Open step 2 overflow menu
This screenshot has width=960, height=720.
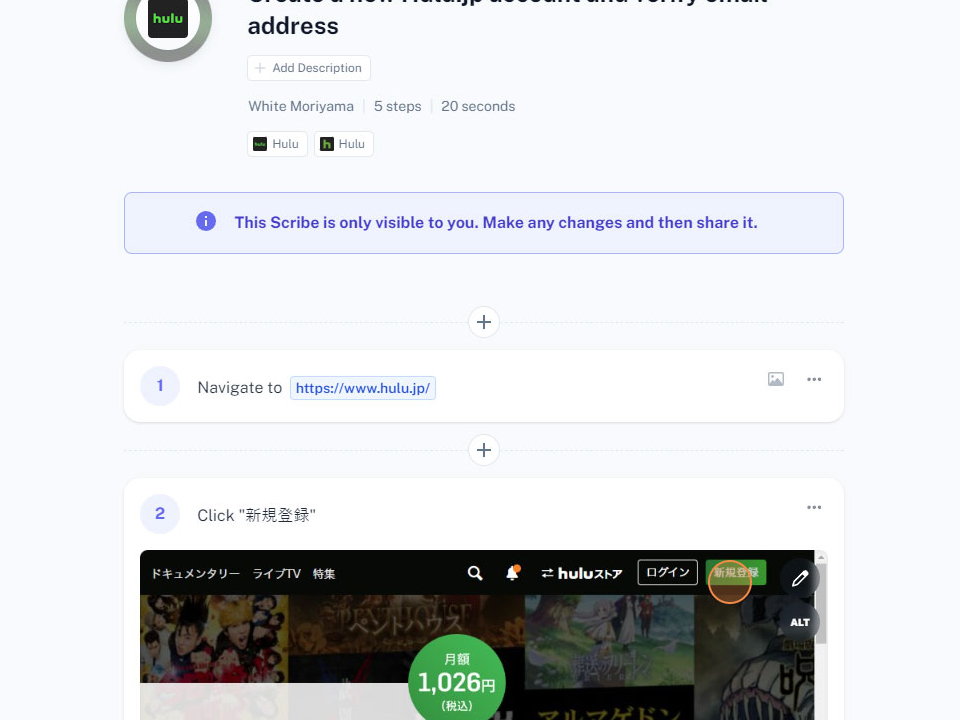click(x=814, y=507)
